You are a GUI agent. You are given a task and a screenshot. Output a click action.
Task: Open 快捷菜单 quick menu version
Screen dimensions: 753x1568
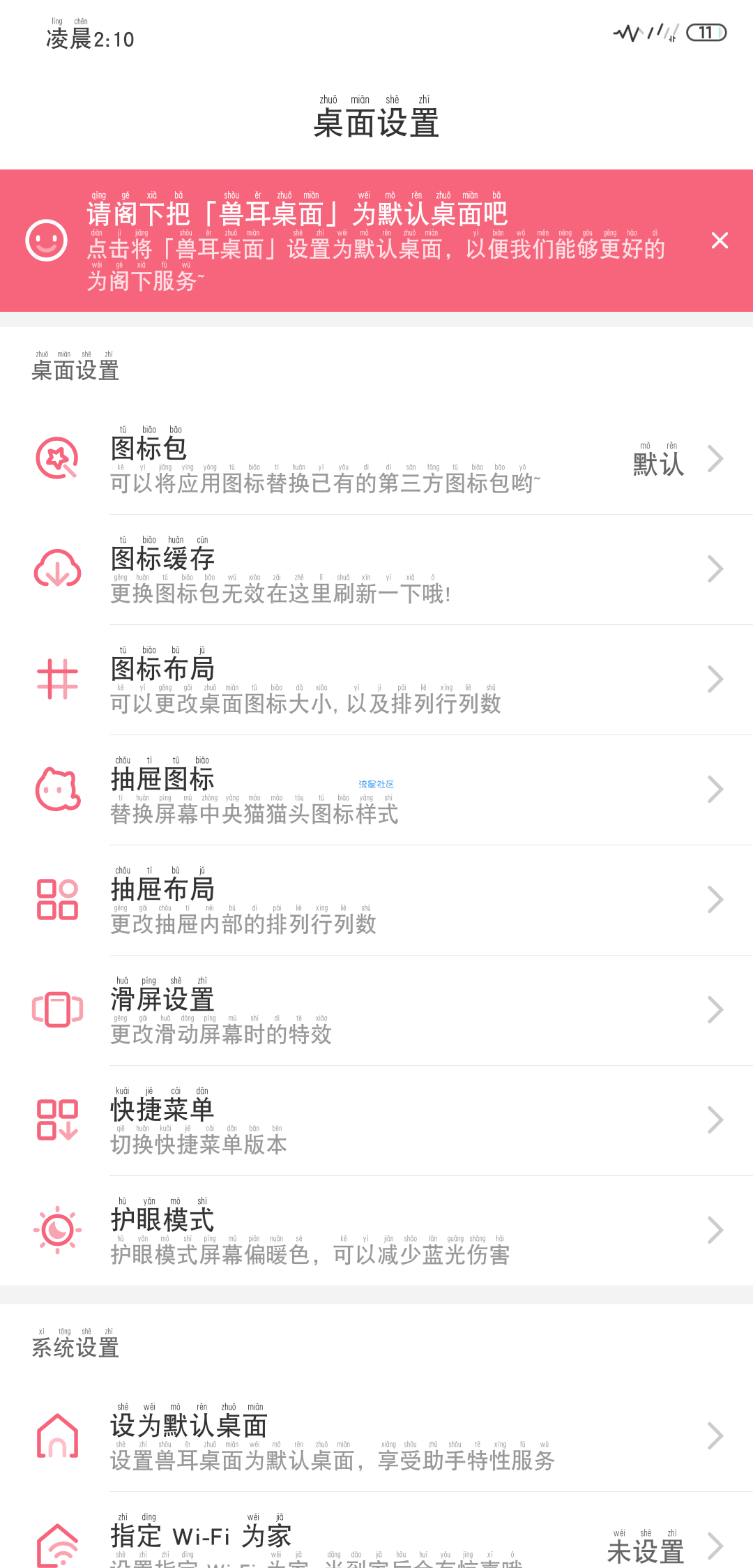pyautogui.click(x=376, y=1121)
